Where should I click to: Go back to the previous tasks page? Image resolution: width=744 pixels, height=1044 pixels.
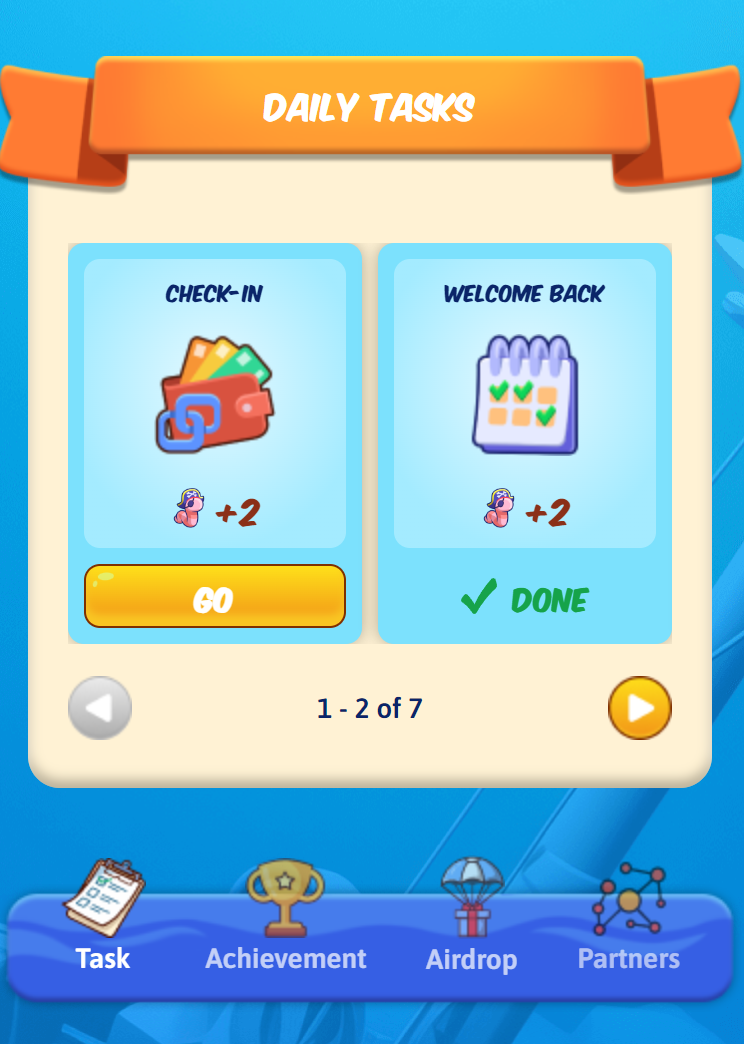pyautogui.click(x=100, y=708)
